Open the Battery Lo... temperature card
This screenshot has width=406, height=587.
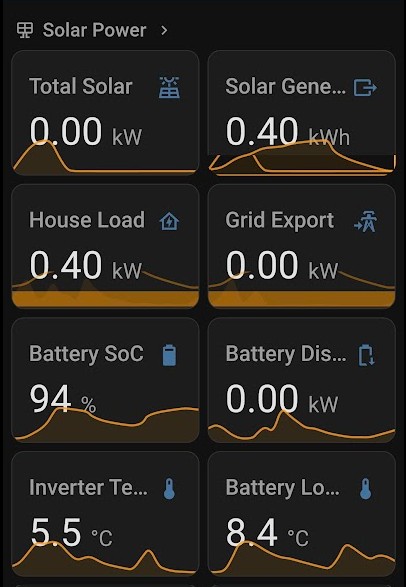tap(302, 514)
